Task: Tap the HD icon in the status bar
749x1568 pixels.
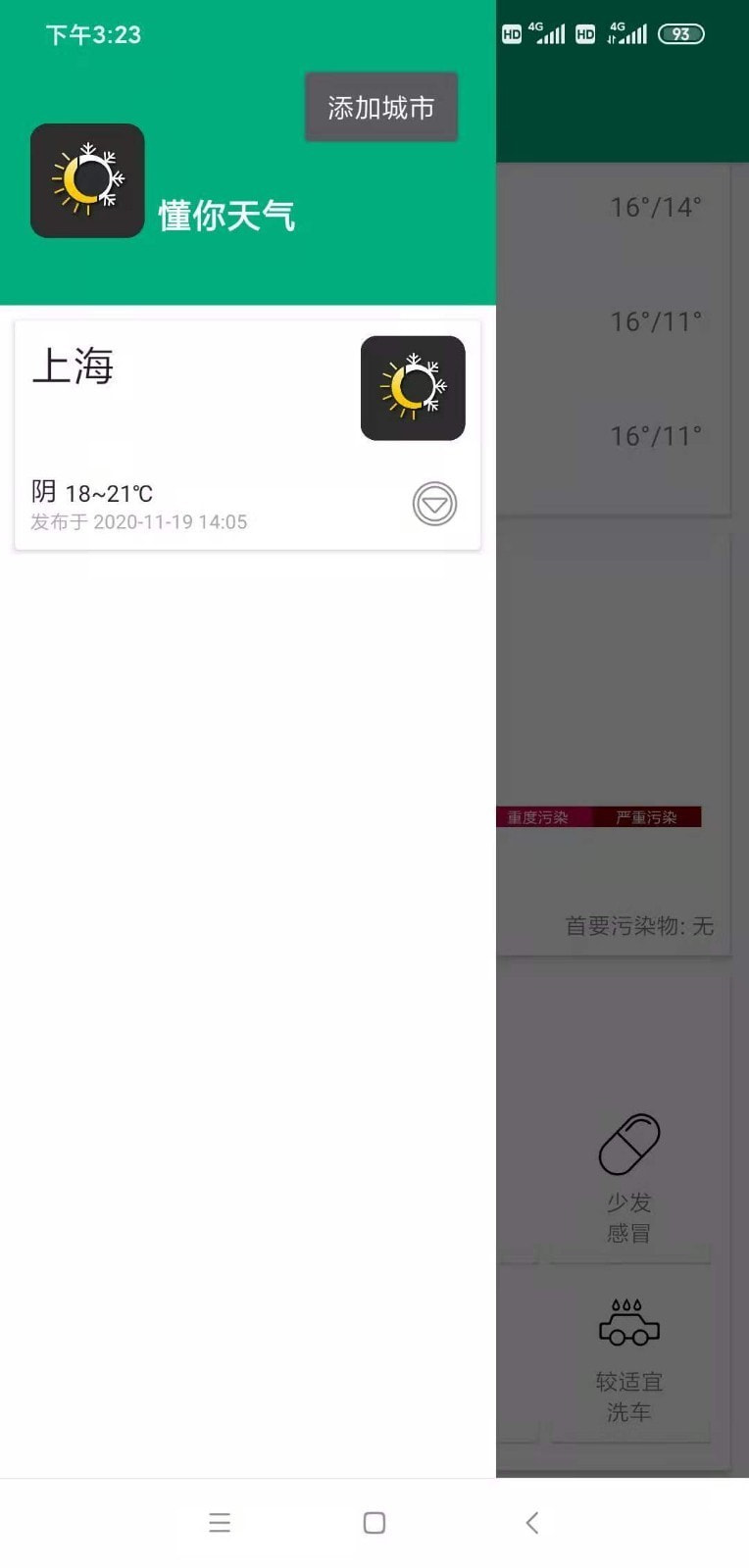Action: 510,33
